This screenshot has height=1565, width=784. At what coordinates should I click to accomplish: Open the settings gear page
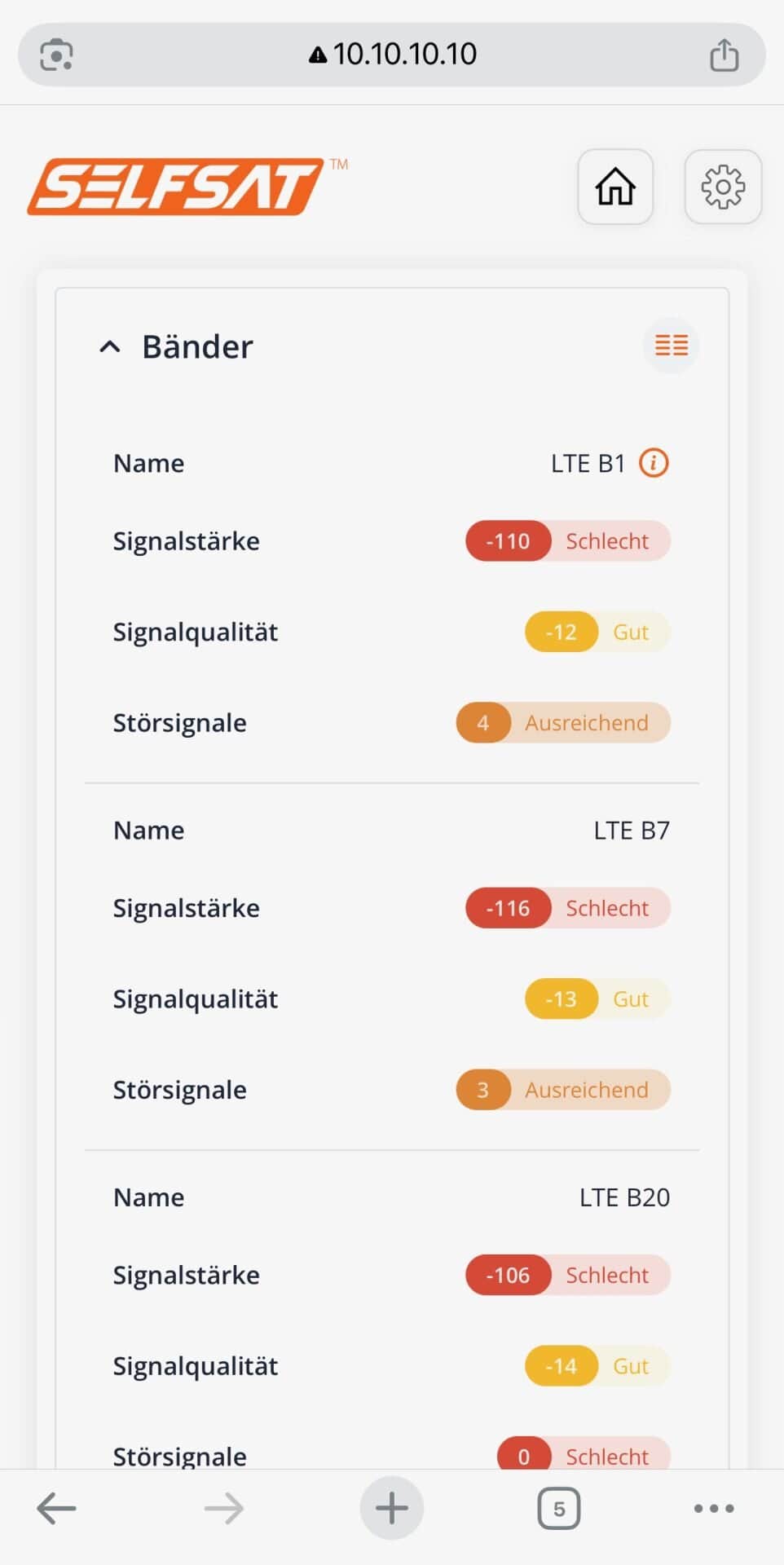pos(722,187)
